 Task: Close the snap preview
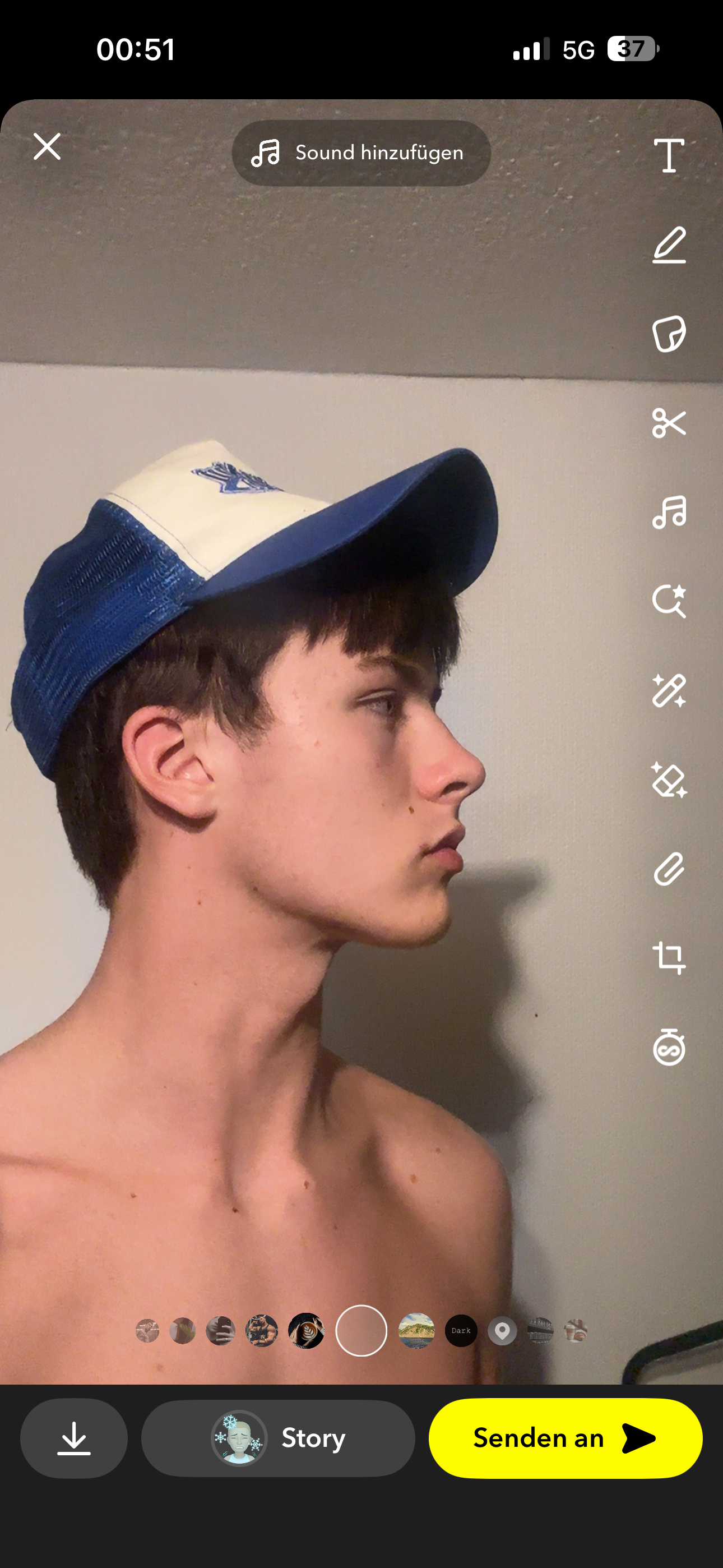click(47, 147)
